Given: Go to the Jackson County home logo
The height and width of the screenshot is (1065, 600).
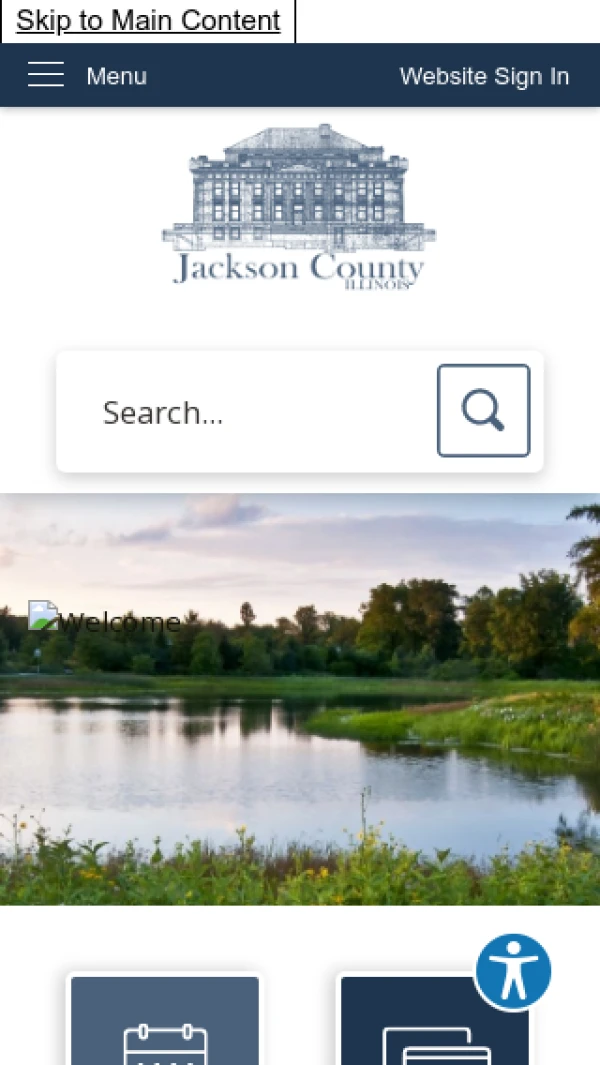Looking at the screenshot, I should 299,208.
